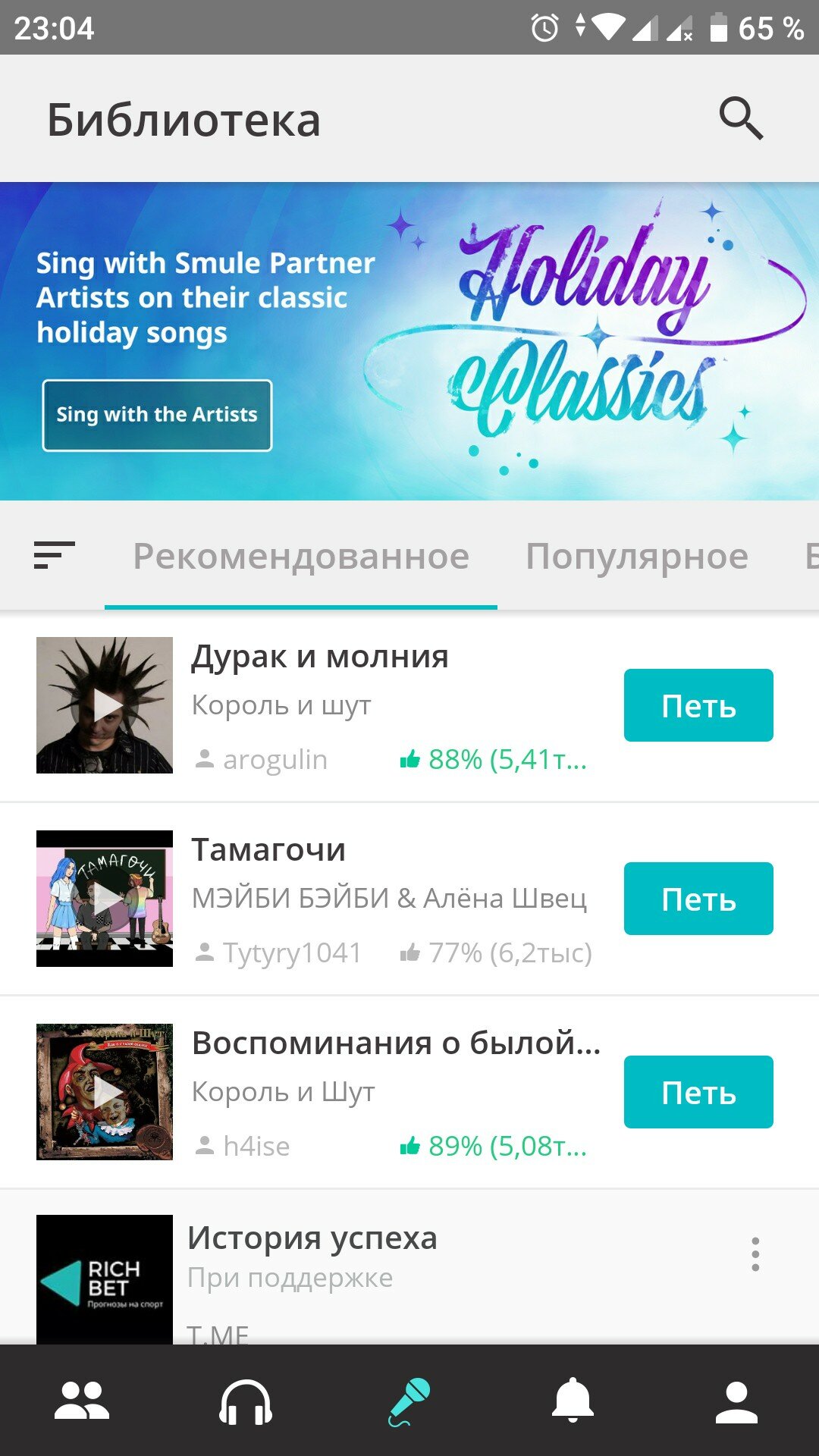Select the Рекомендованное tab
Viewport: 819px width, 1456px height.
click(301, 557)
